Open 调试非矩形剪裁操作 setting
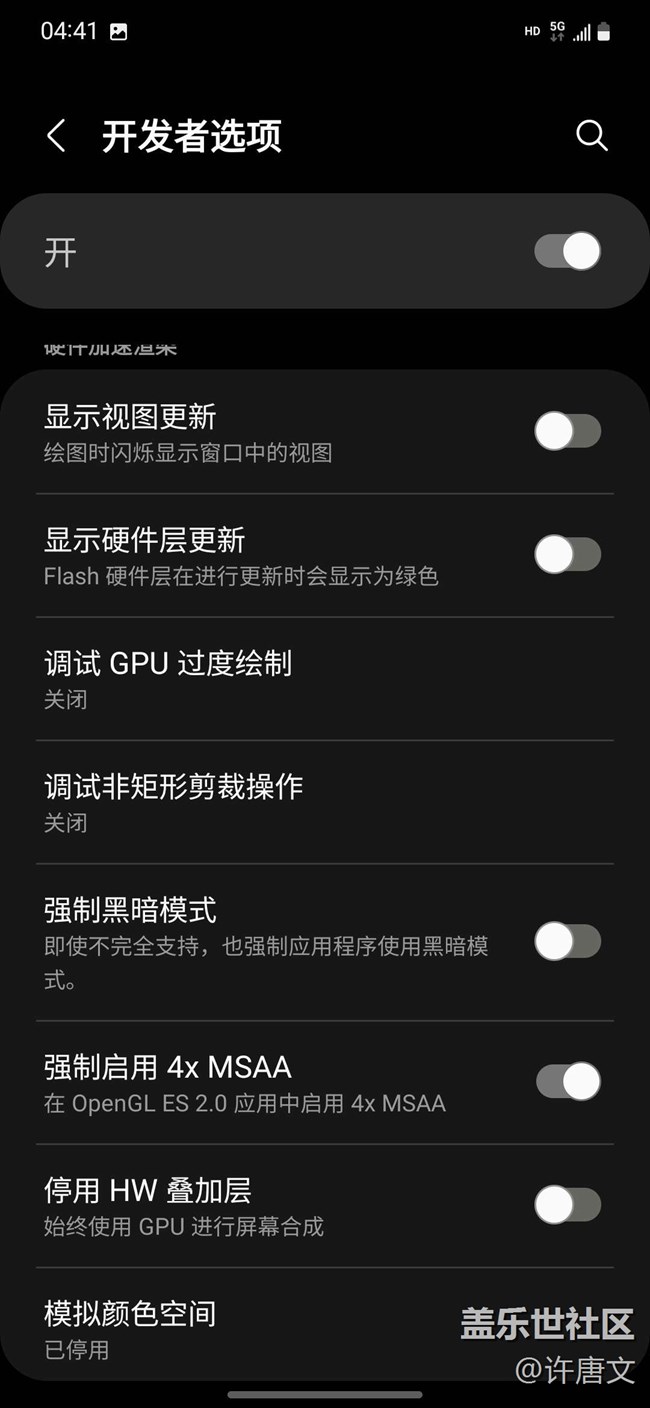Screen dimensions: 650x1408 coord(325,802)
